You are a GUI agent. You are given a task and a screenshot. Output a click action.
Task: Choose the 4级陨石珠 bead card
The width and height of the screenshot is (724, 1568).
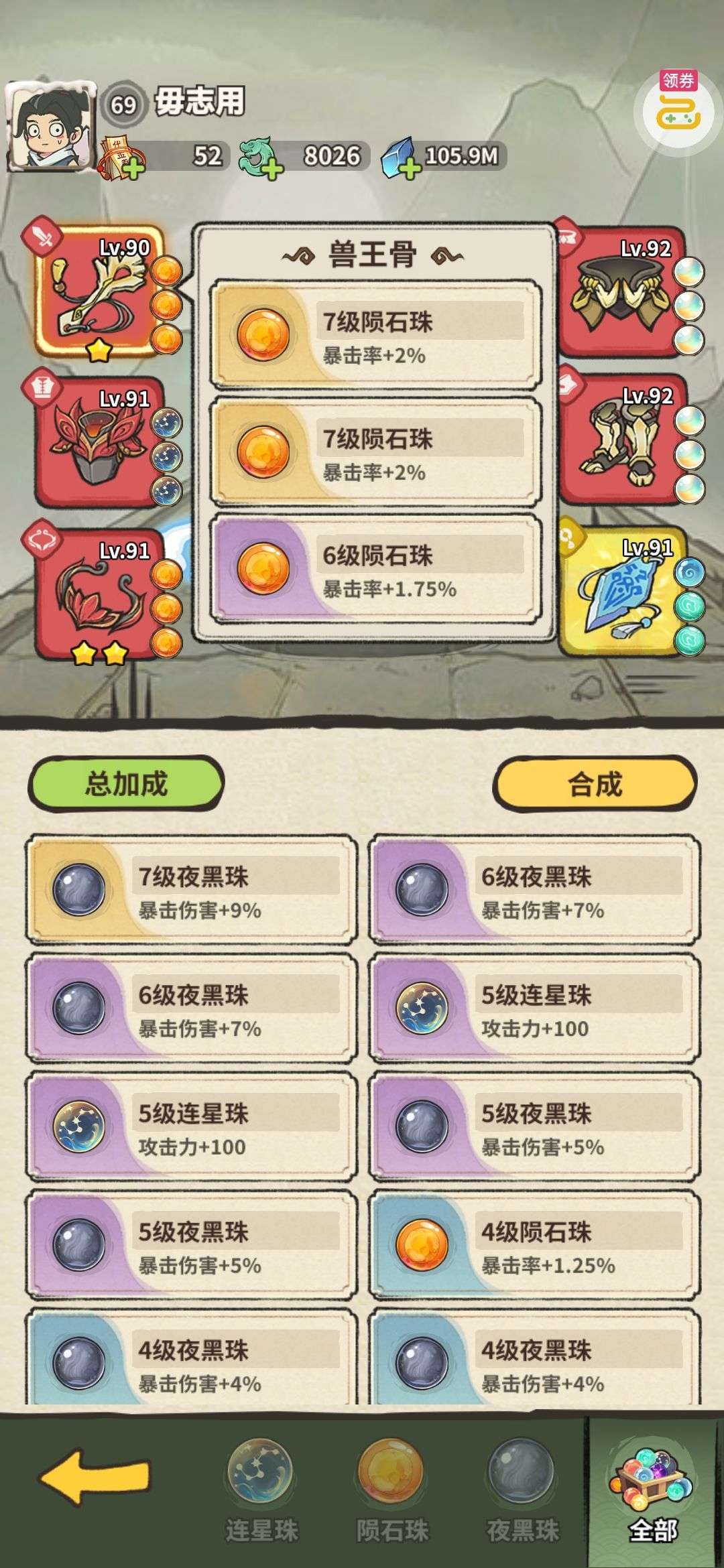pyautogui.click(x=534, y=1245)
